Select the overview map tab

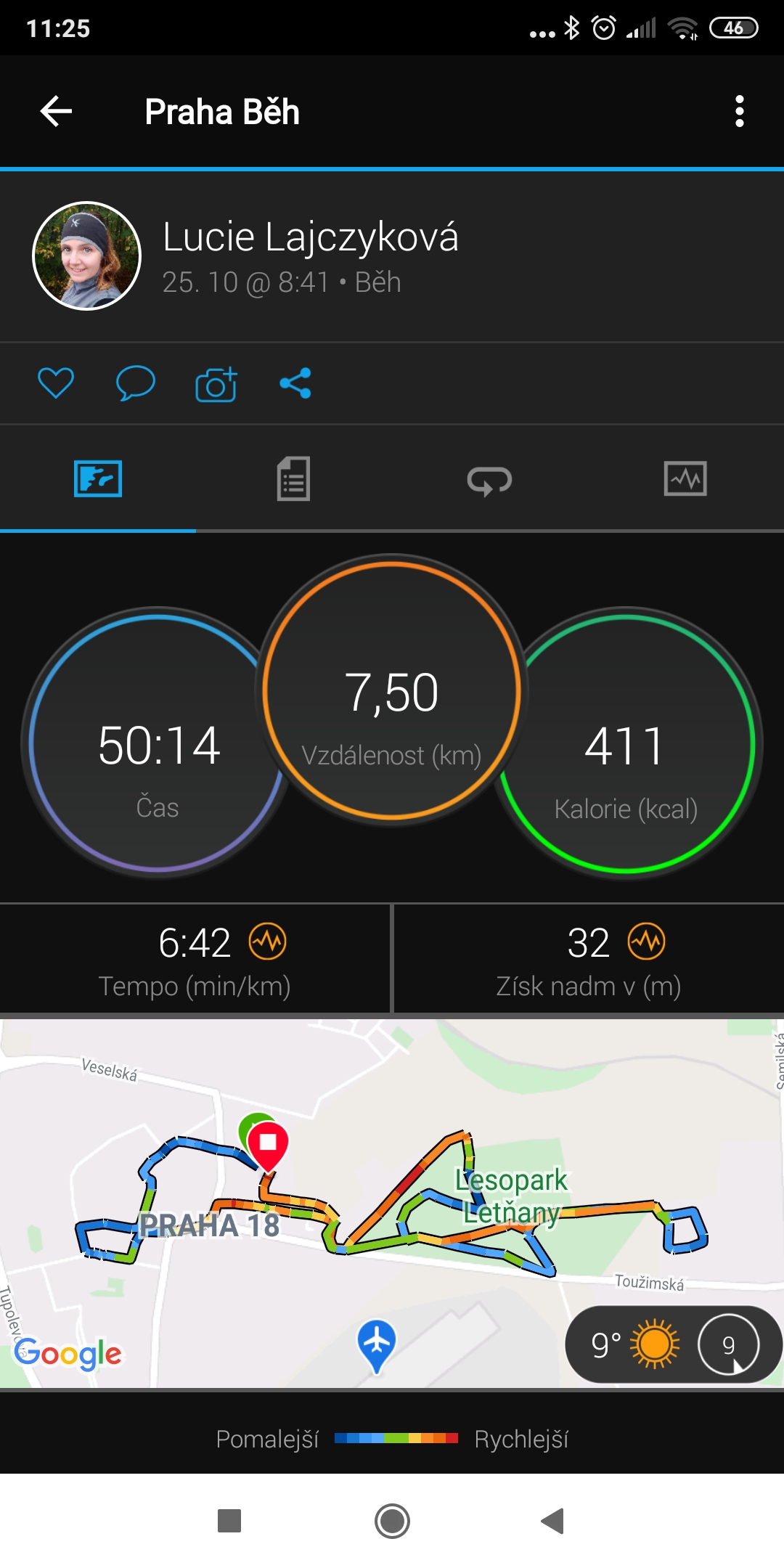click(x=98, y=478)
